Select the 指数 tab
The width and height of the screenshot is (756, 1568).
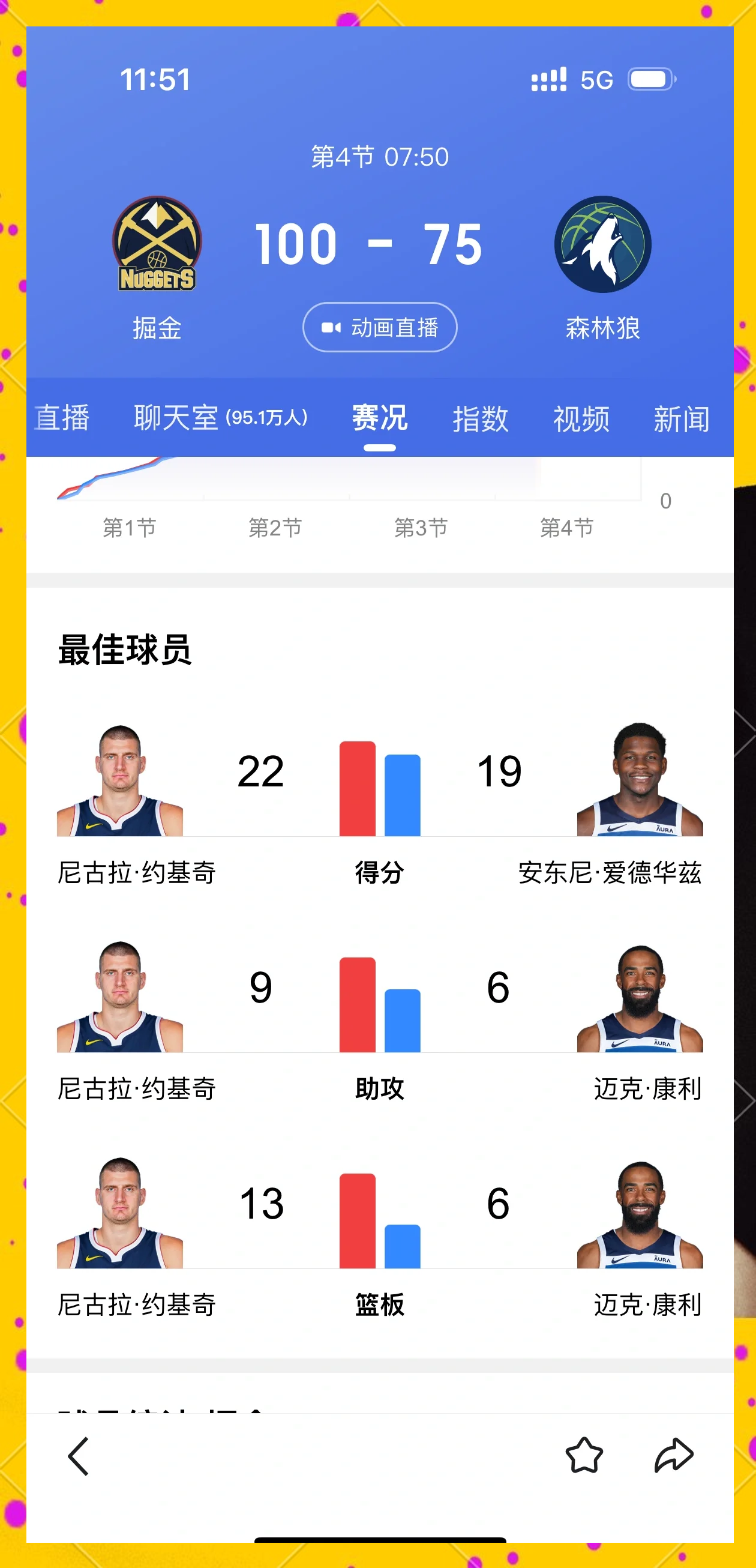pyautogui.click(x=481, y=418)
